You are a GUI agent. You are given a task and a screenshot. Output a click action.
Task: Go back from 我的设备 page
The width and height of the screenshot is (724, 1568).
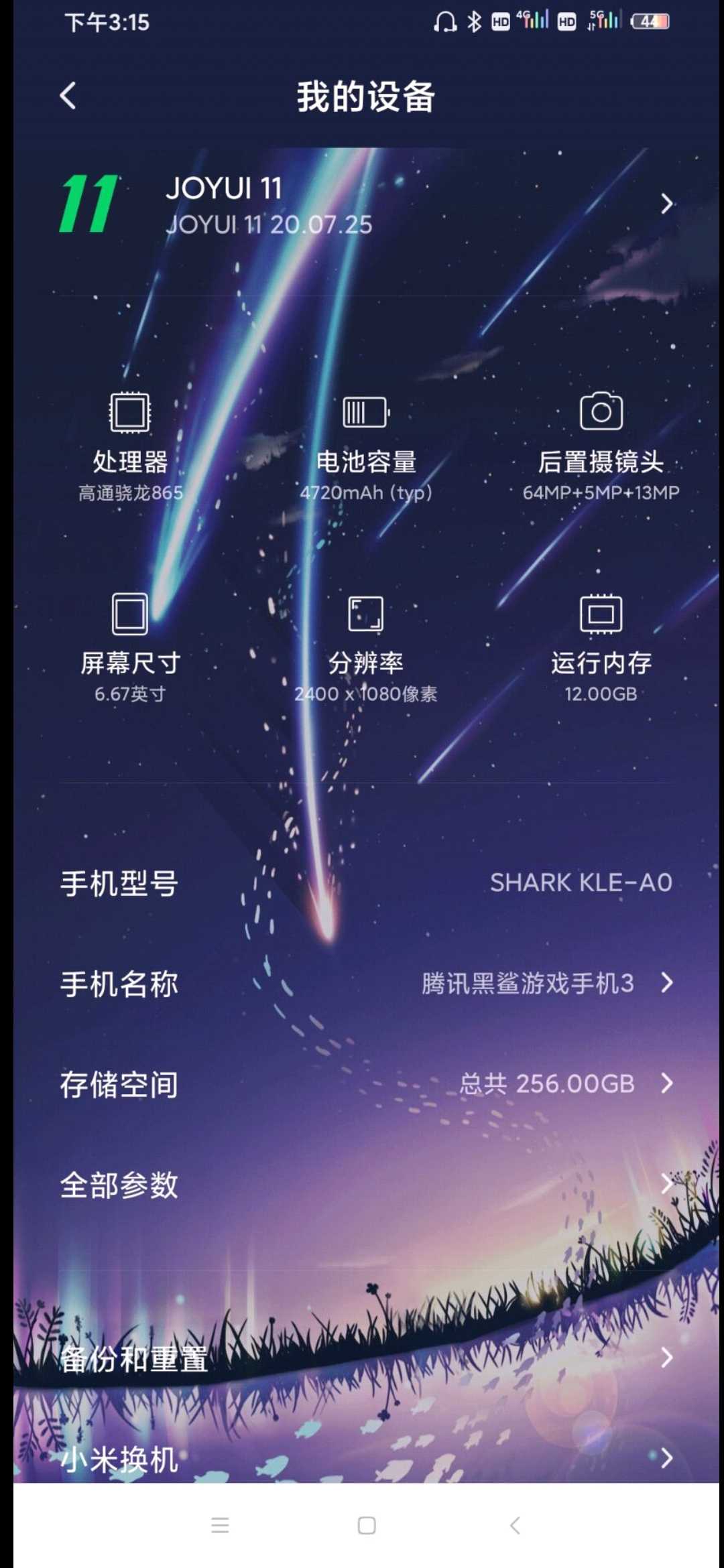68,96
